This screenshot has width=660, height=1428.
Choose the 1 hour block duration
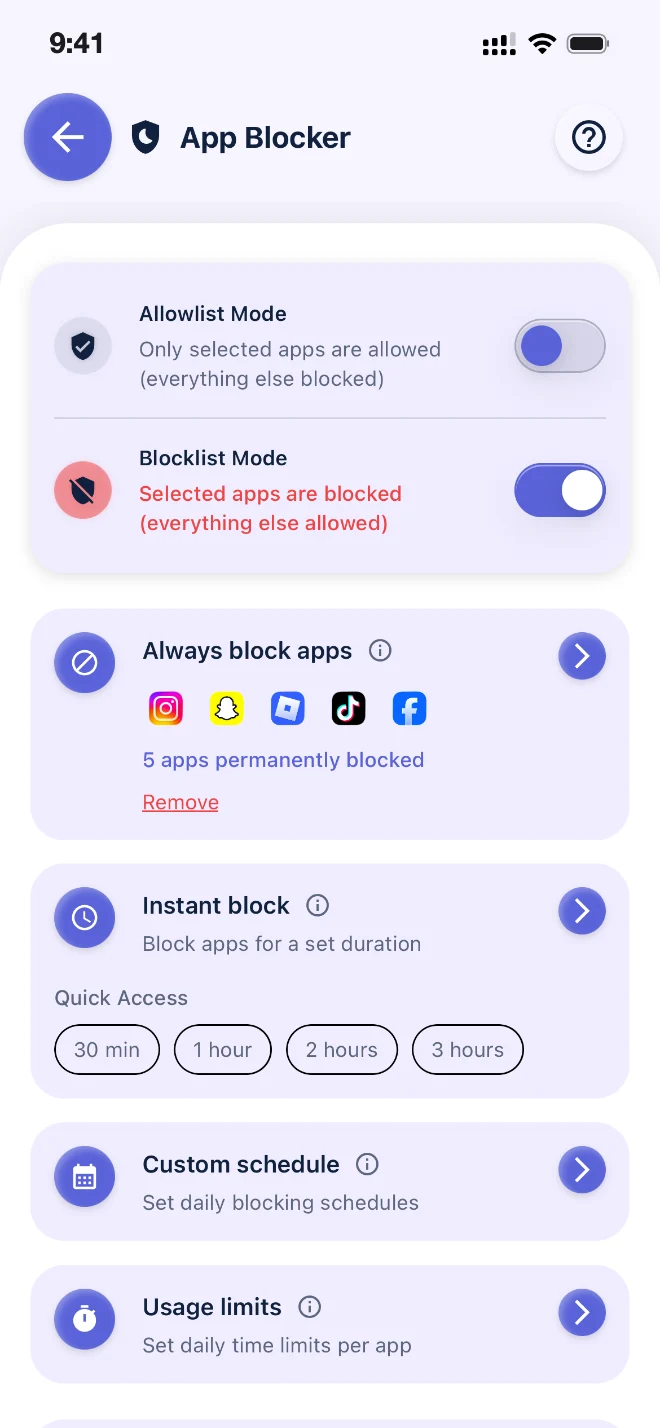[223, 1050]
